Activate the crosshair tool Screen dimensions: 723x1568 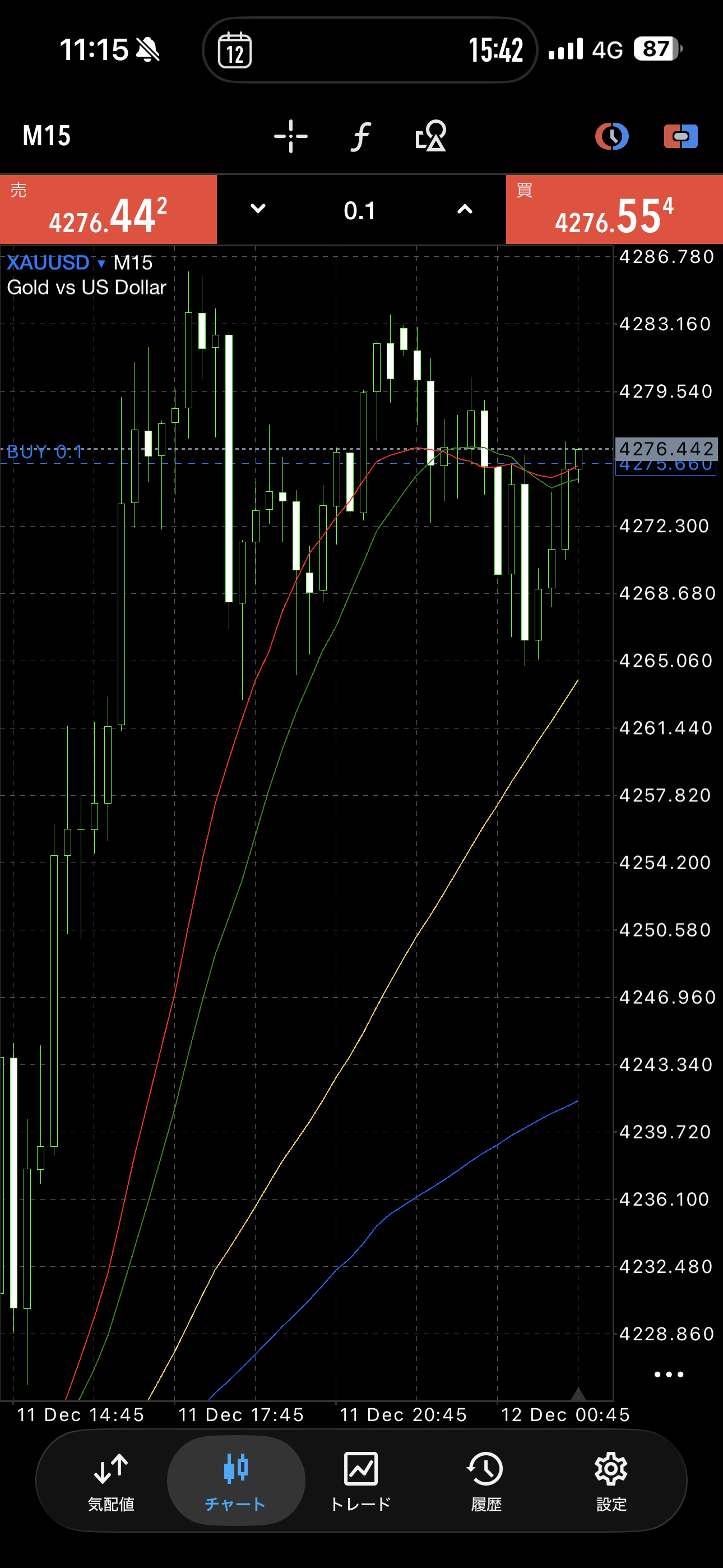pyautogui.click(x=290, y=136)
